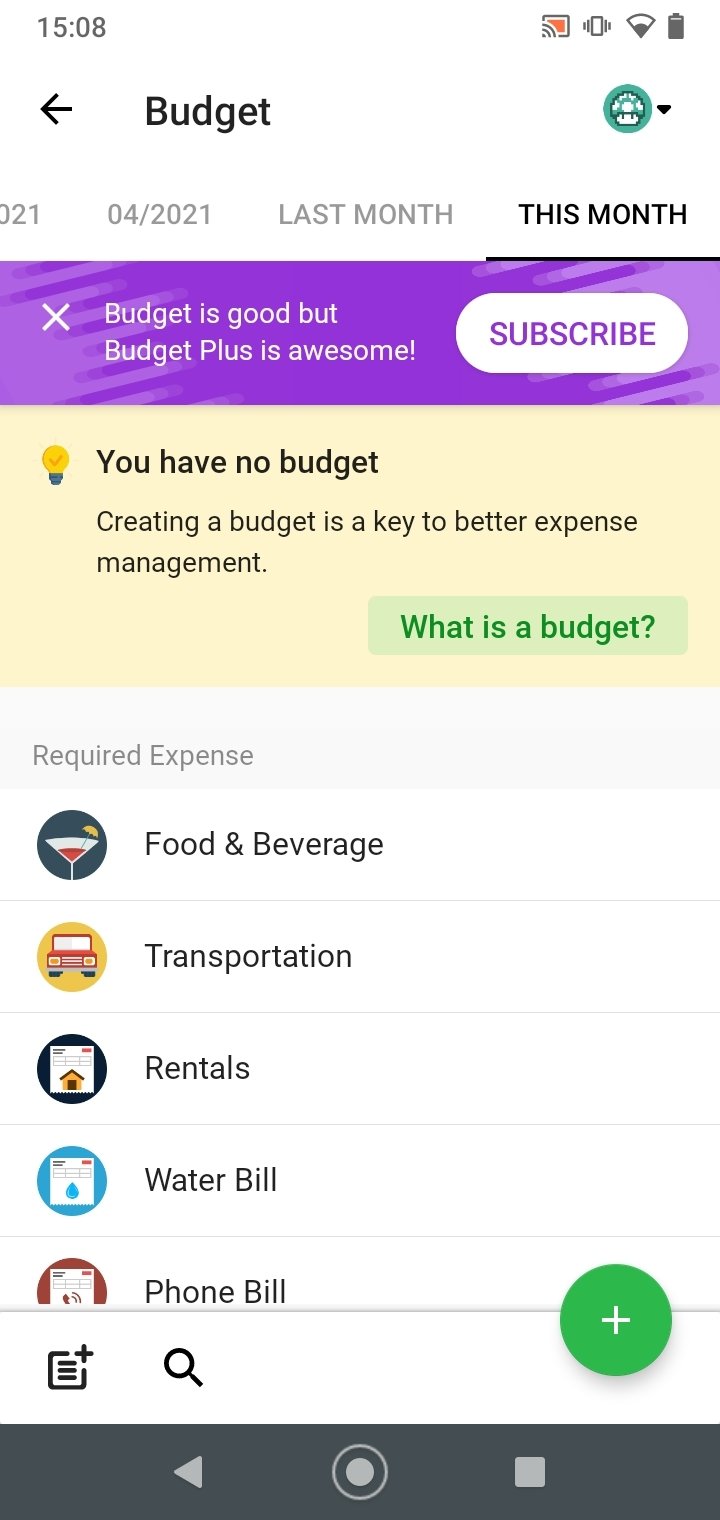Go back using the arrow icon

[57, 110]
